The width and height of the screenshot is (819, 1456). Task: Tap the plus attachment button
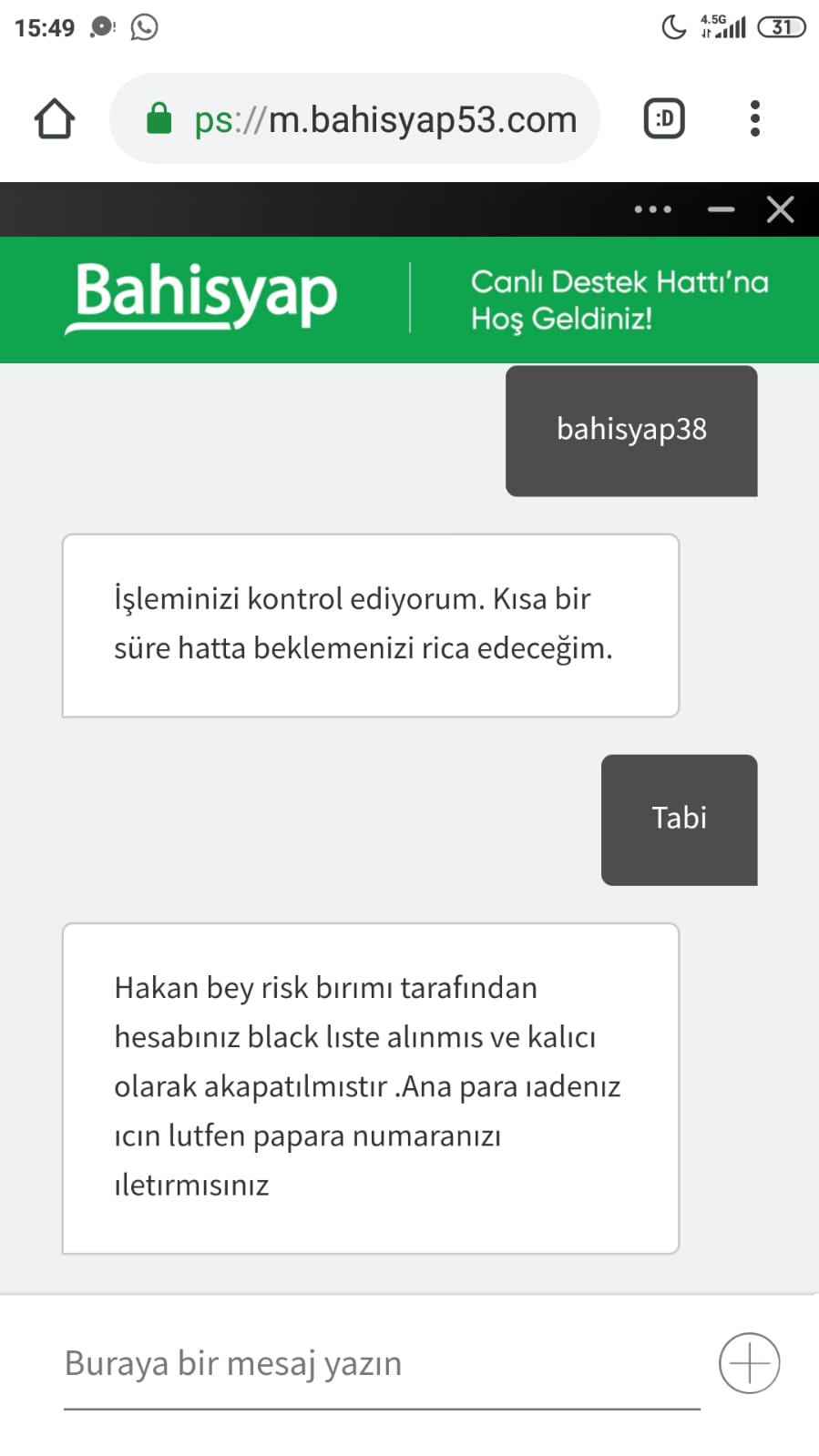749,1363
